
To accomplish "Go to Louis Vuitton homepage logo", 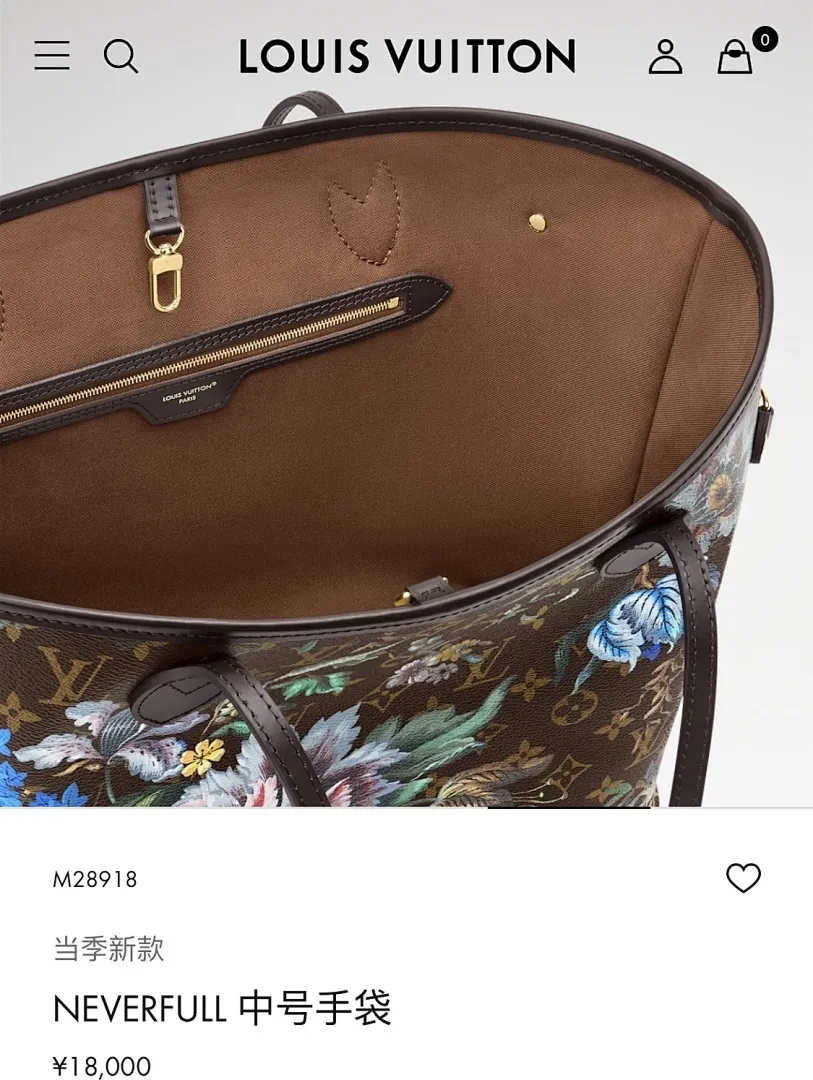I will point(407,57).
